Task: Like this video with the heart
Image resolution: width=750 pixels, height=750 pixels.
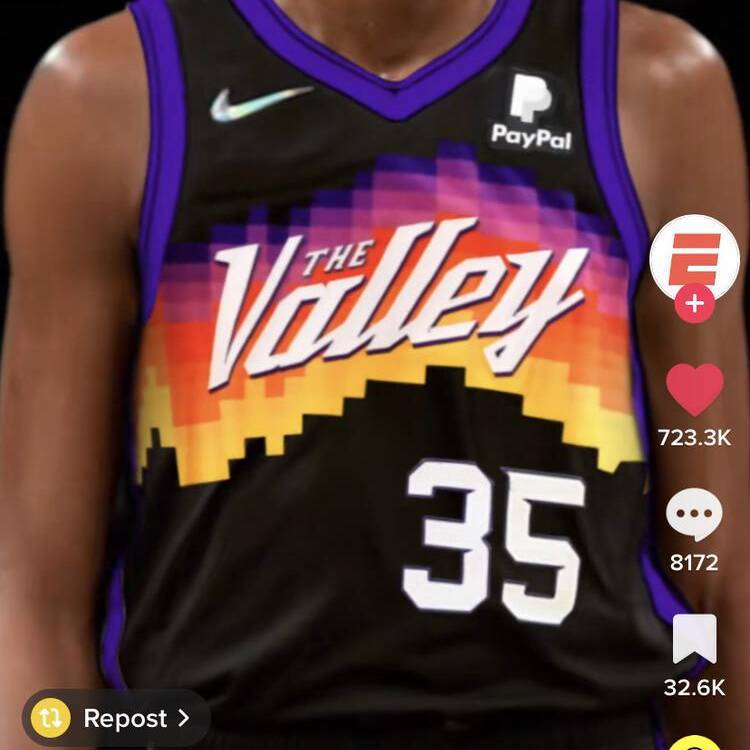Action: [x=694, y=390]
